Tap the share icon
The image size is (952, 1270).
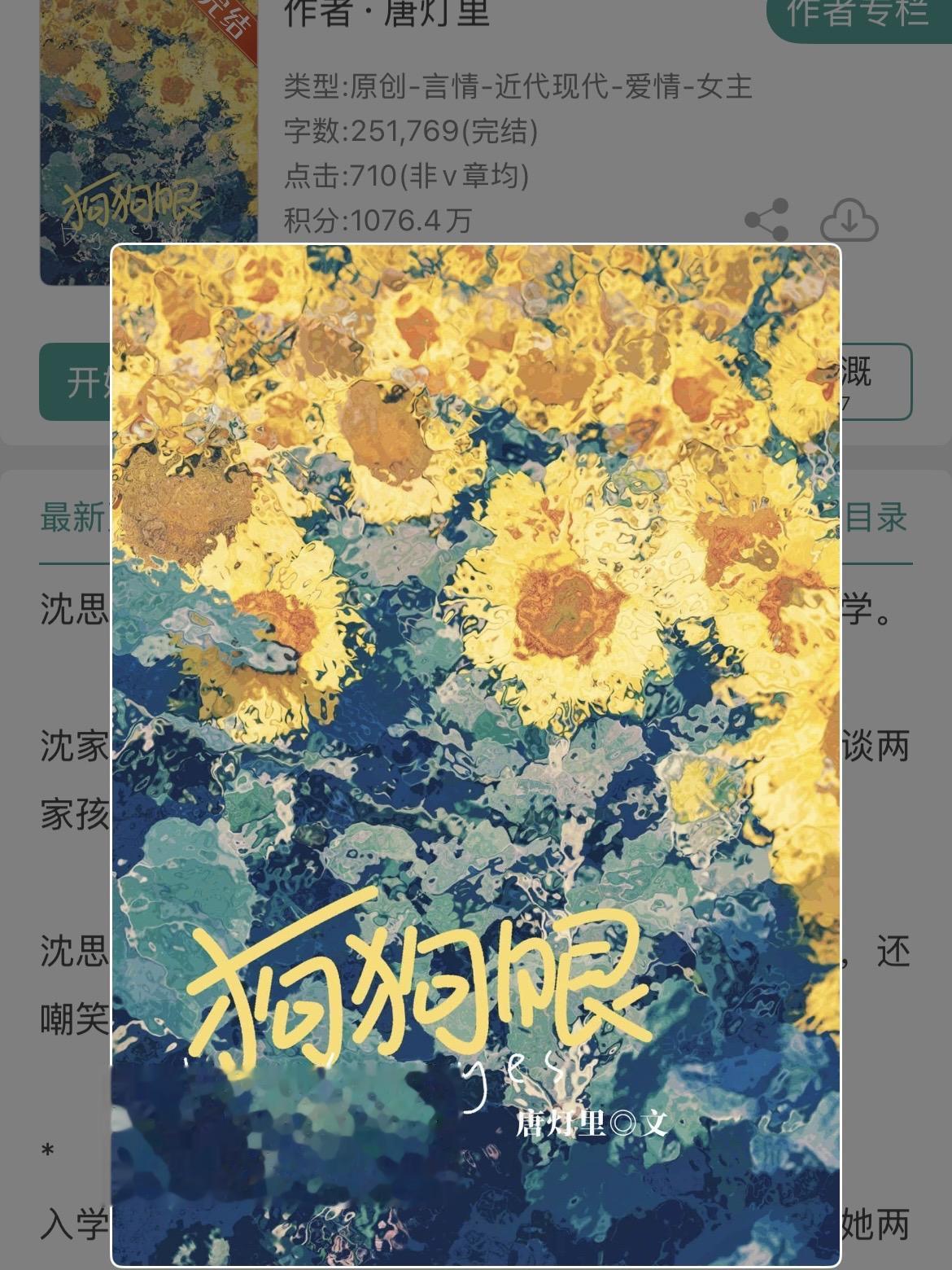coord(766,218)
